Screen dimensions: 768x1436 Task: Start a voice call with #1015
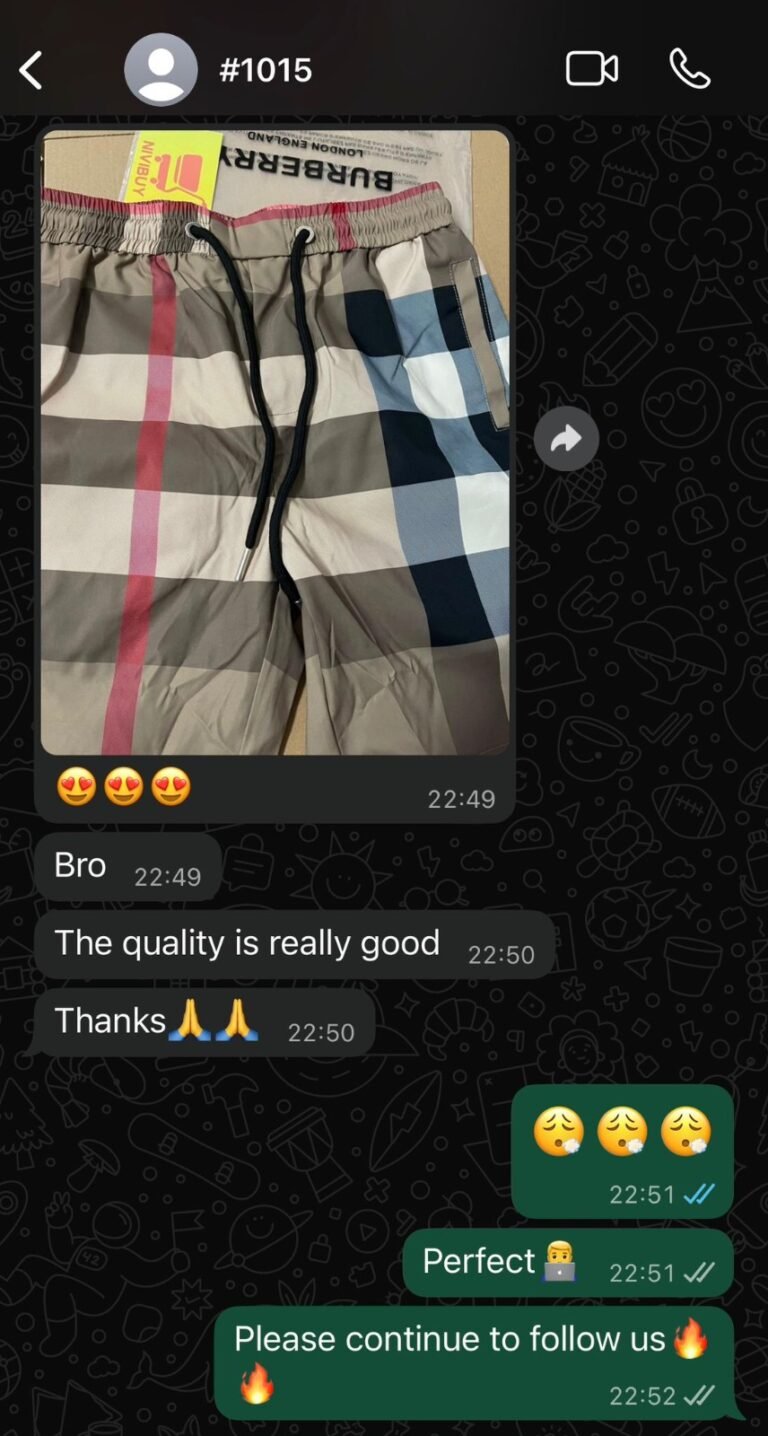689,70
